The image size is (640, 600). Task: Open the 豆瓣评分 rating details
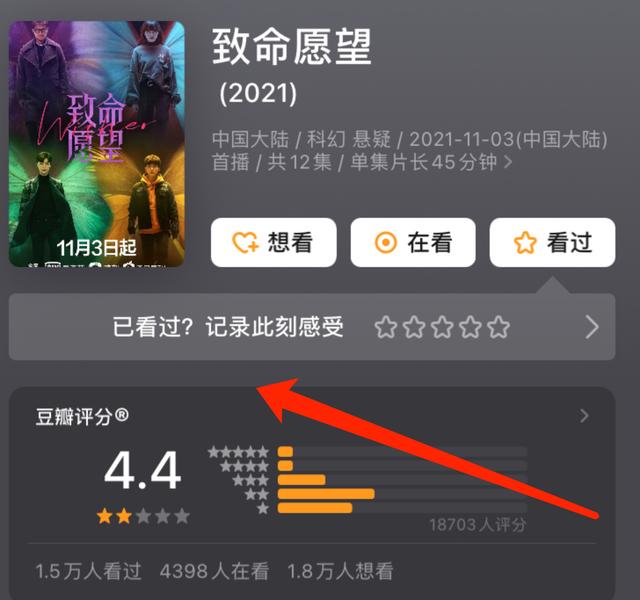585,416
